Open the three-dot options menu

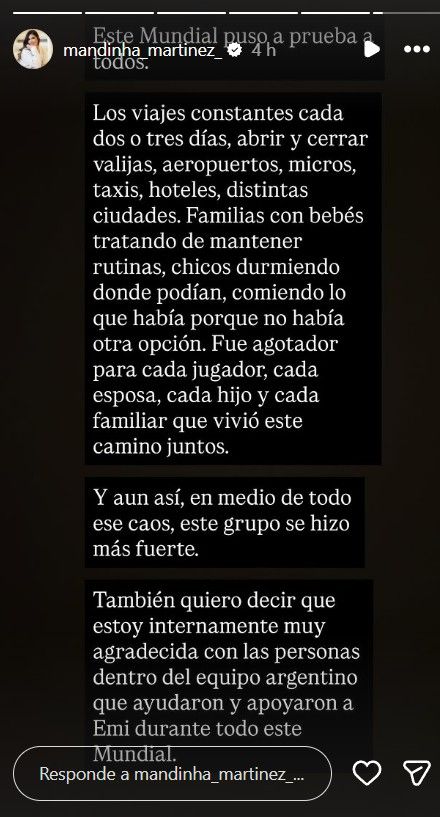point(417,49)
